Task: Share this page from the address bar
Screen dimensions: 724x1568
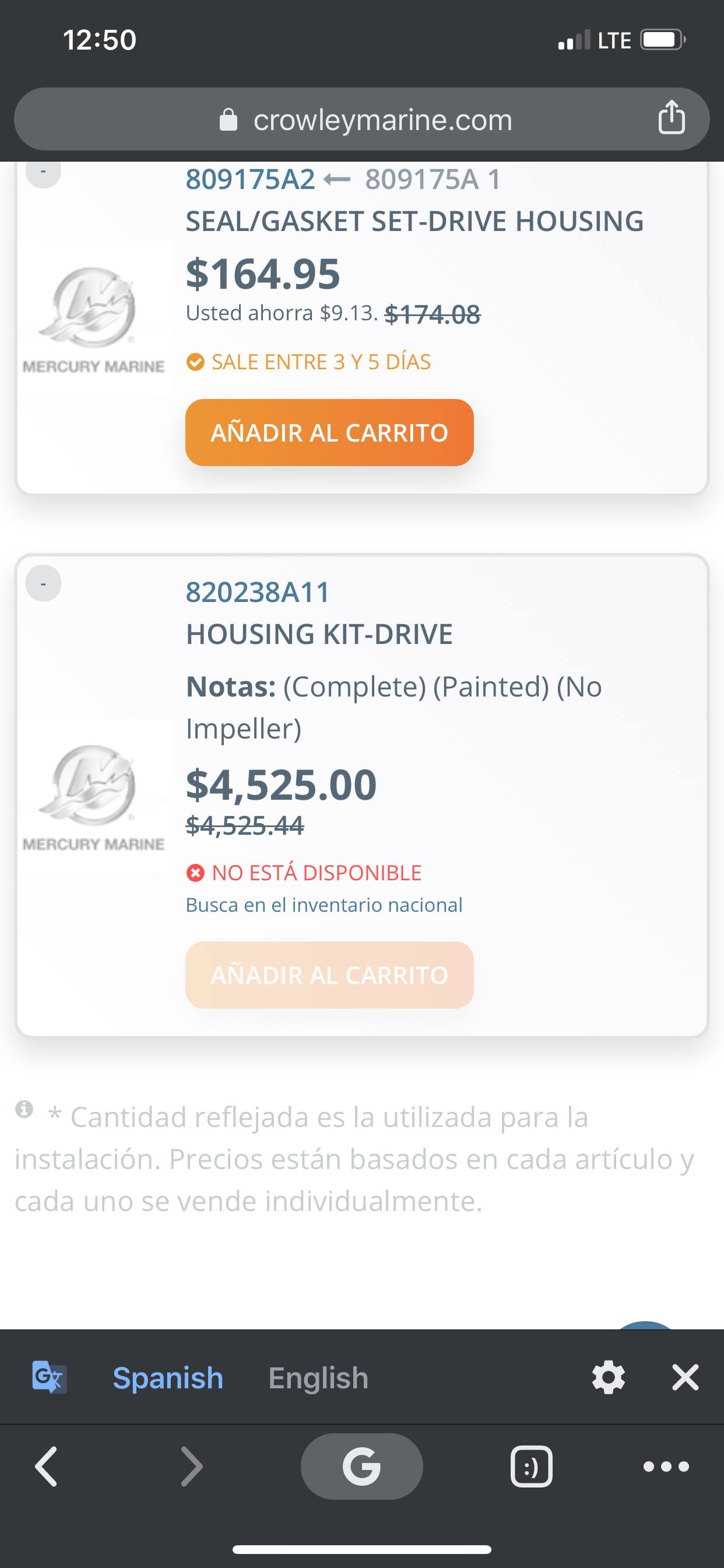Action: point(671,117)
